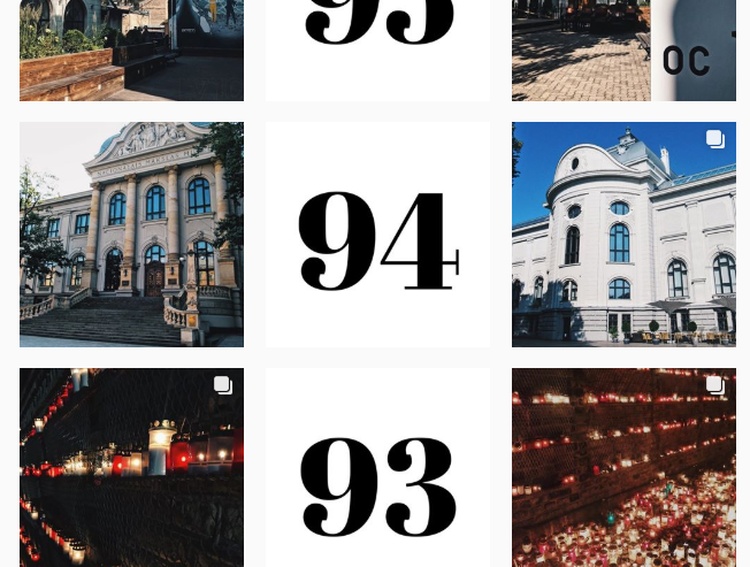Open the white rounded building album post
The width and height of the screenshot is (750, 567).
point(623,235)
